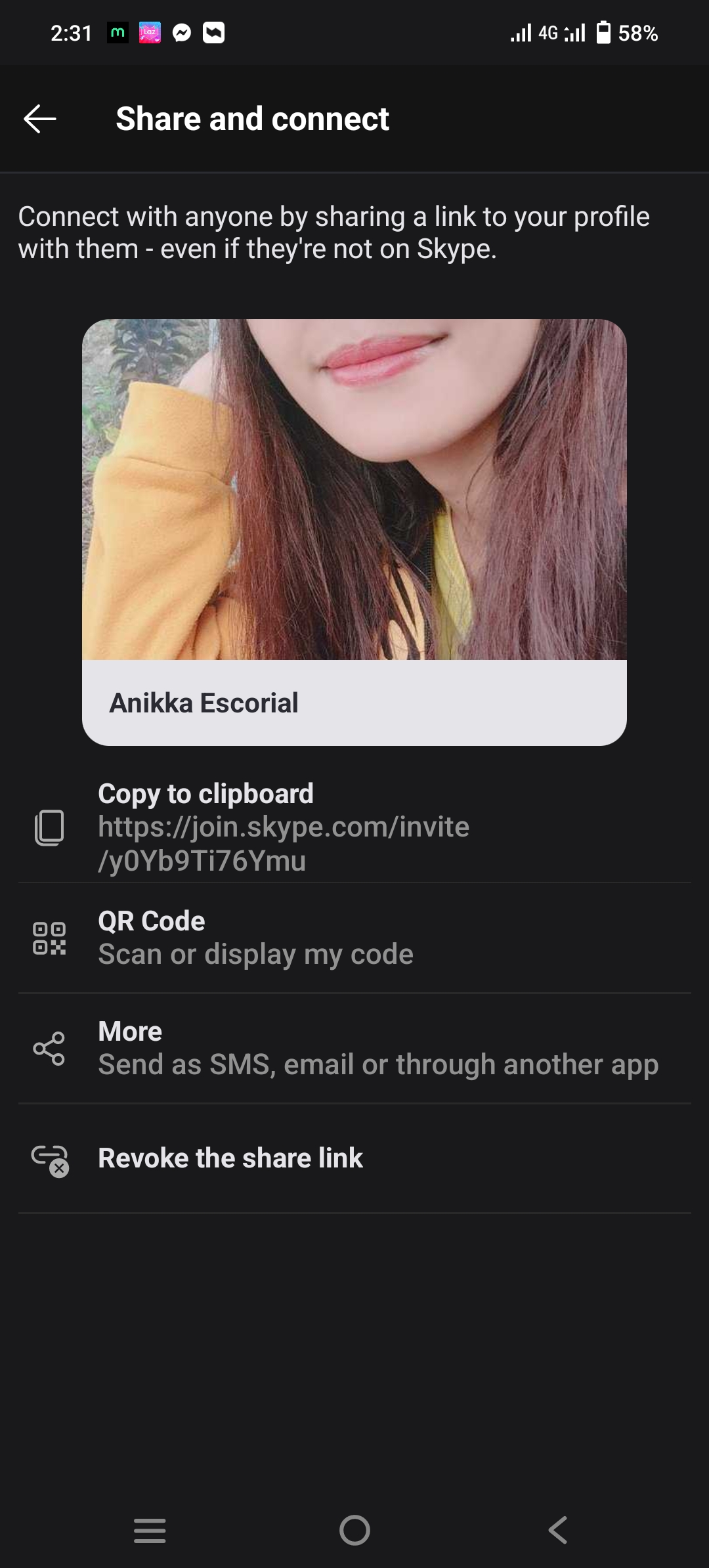This screenshot has height=1568, width=709.
Task: Open the QR Code option
Action: pyautogui.click(x=354, y=938)
